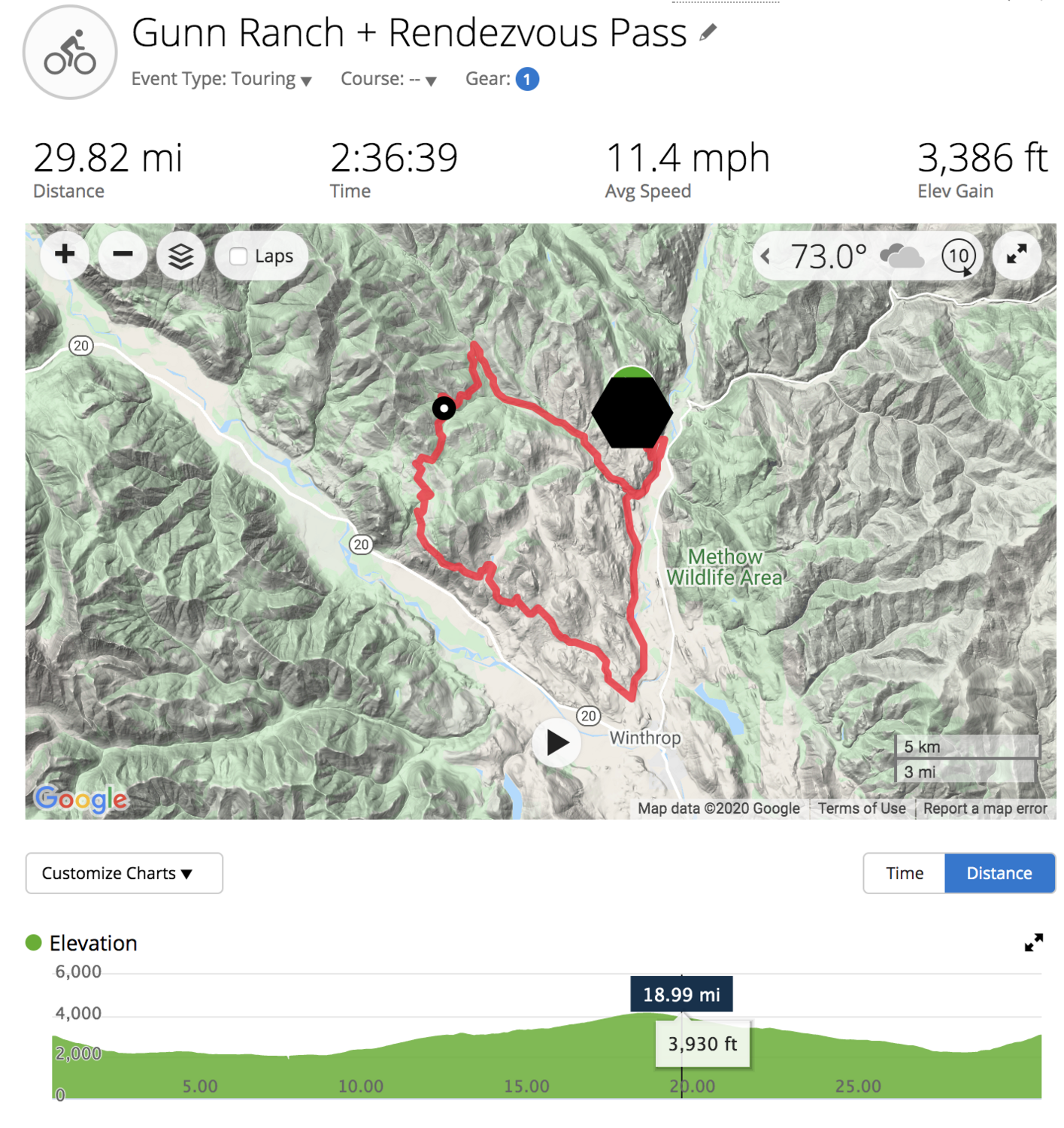Report a map error
1064x1128 pixels.
[985, 808]
